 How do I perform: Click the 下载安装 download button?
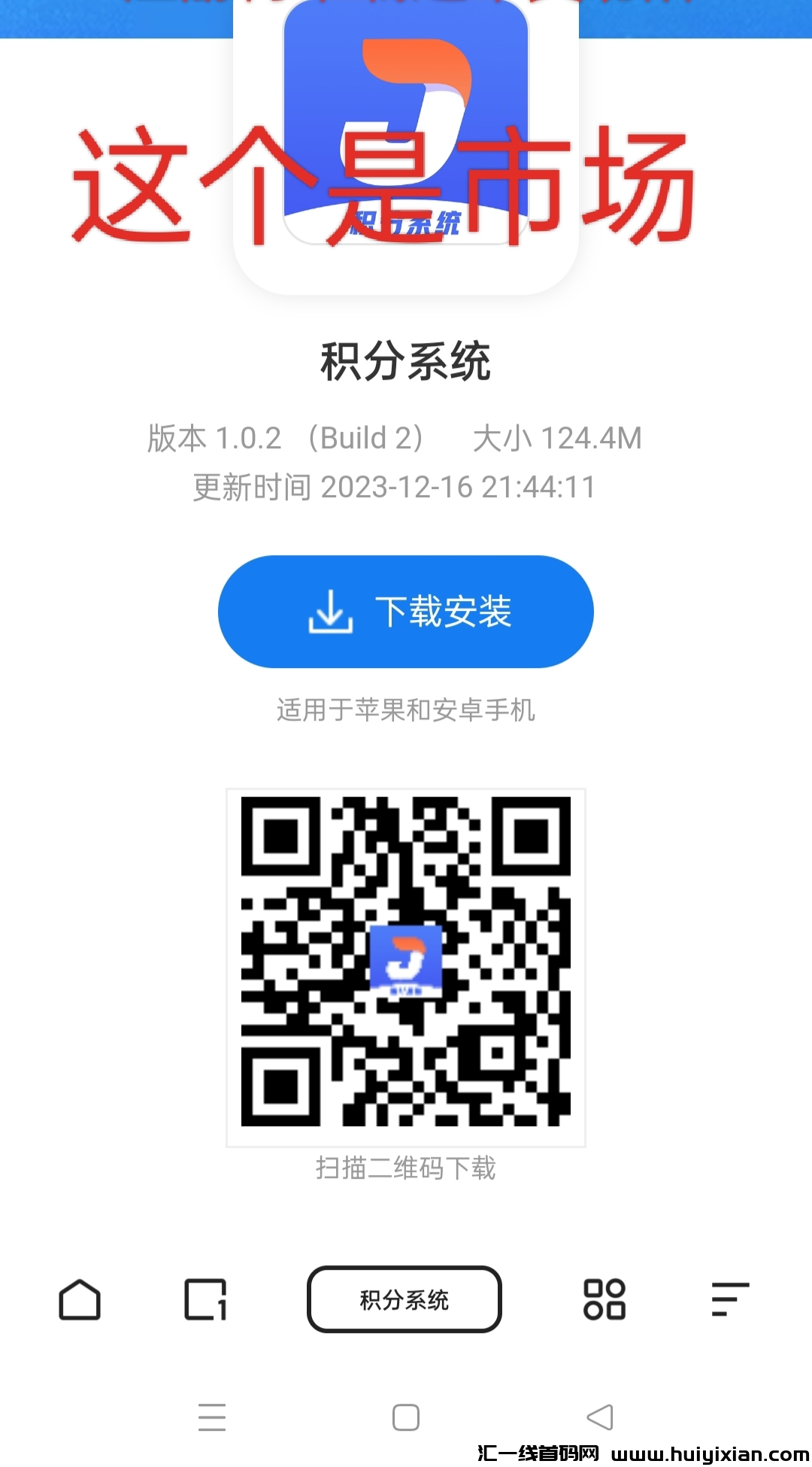[406, 612]
